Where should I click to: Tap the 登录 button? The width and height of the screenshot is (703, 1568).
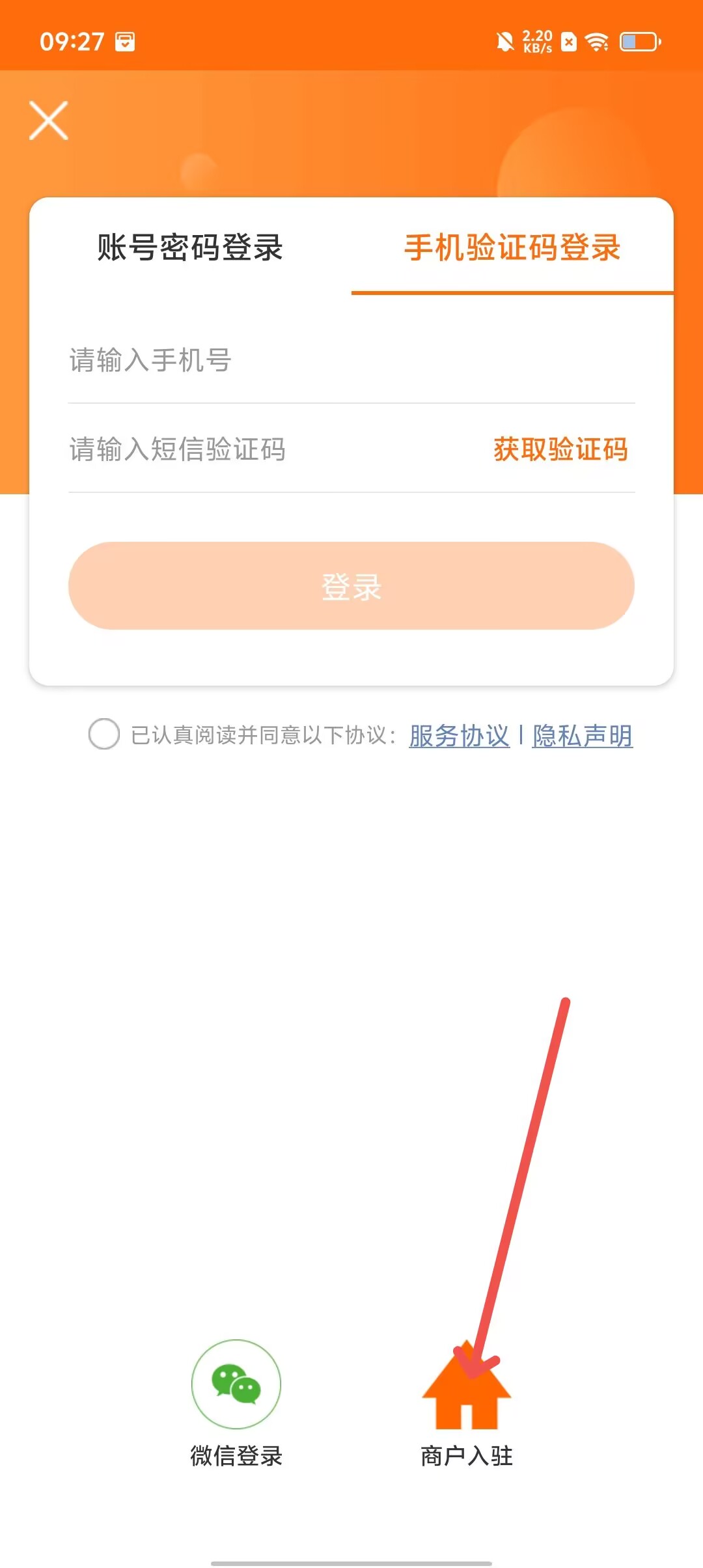351,586
